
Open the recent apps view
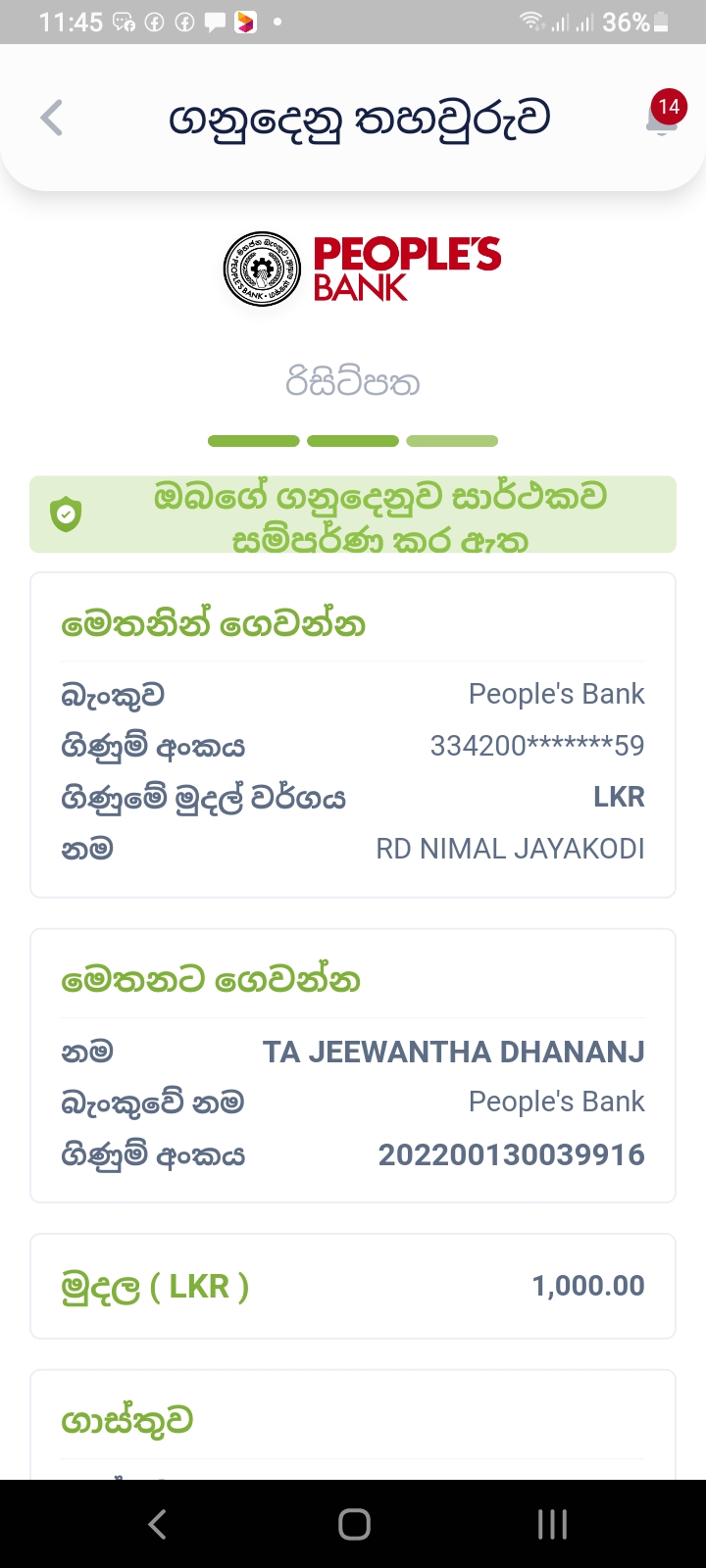[552, 1524]
